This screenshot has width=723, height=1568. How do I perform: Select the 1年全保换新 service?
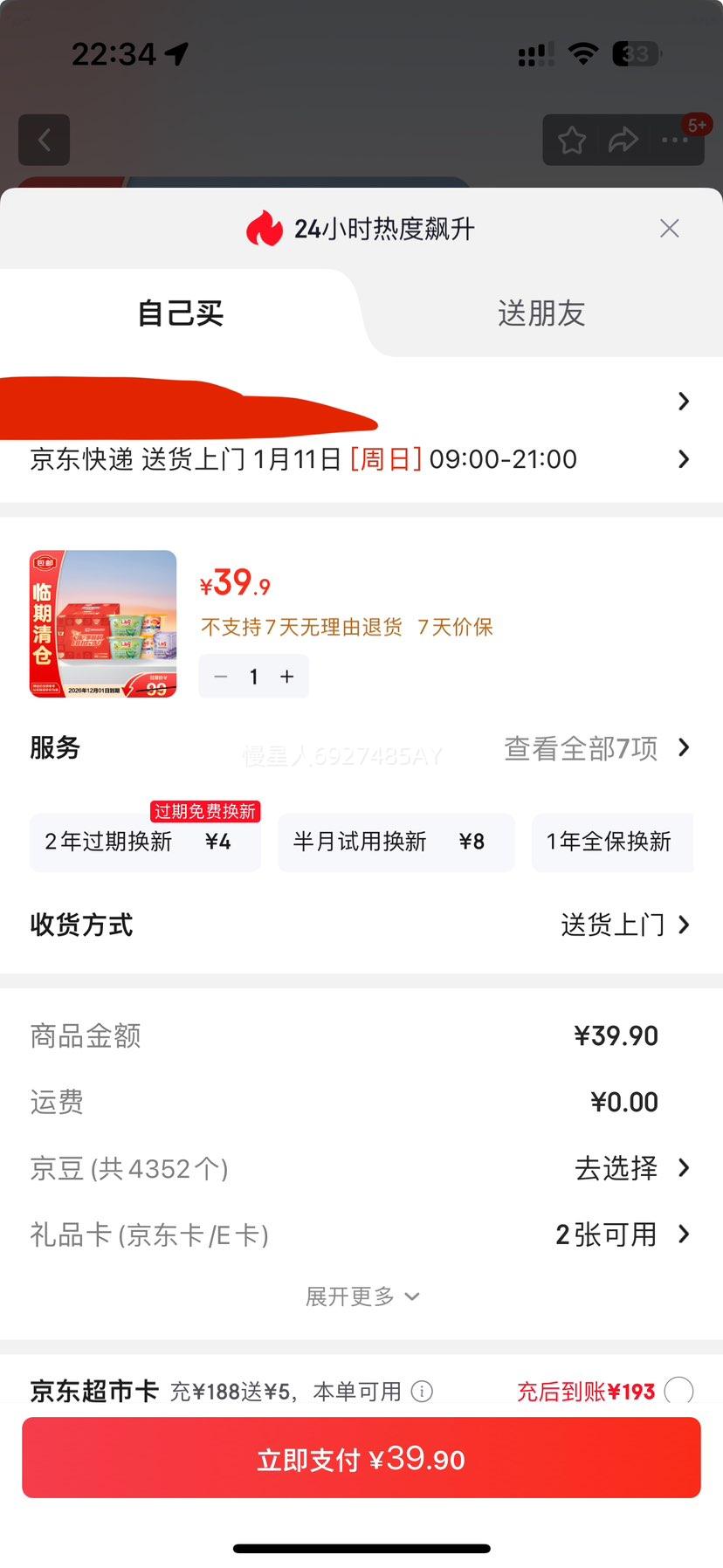(x=612, y=842)
